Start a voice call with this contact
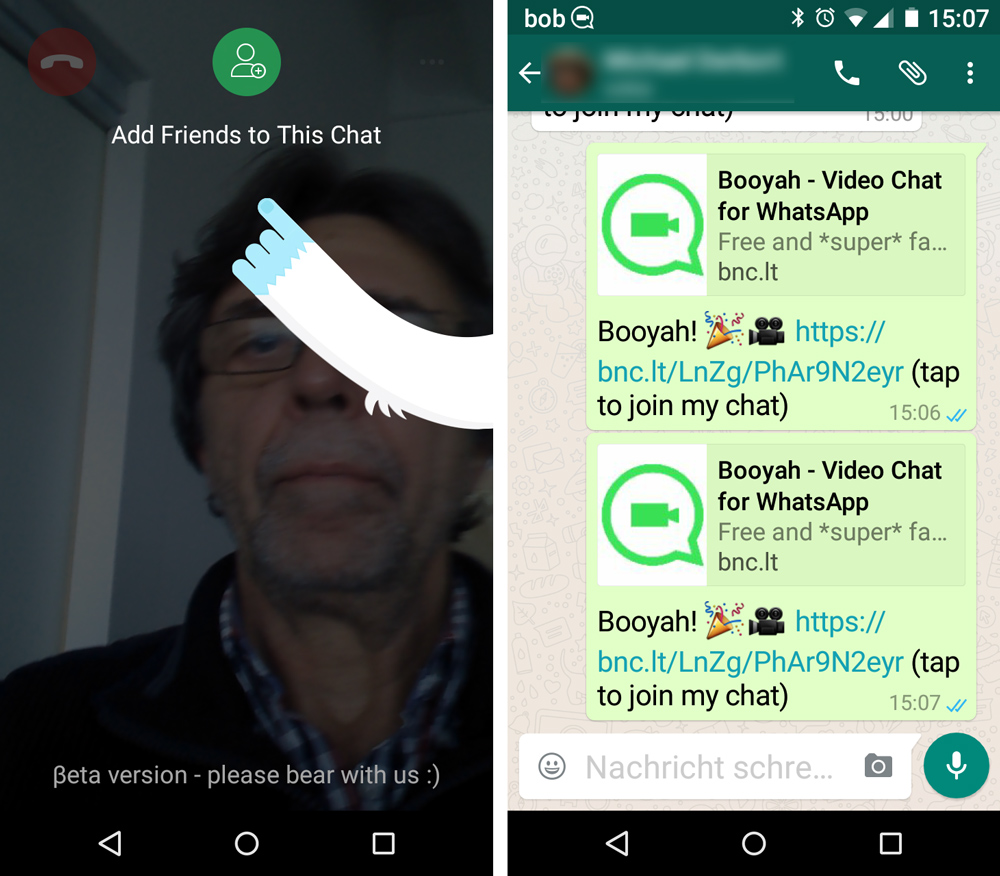Image resolution: width=1000 pixels, height=876 pixels. click(x=846, y=73)
